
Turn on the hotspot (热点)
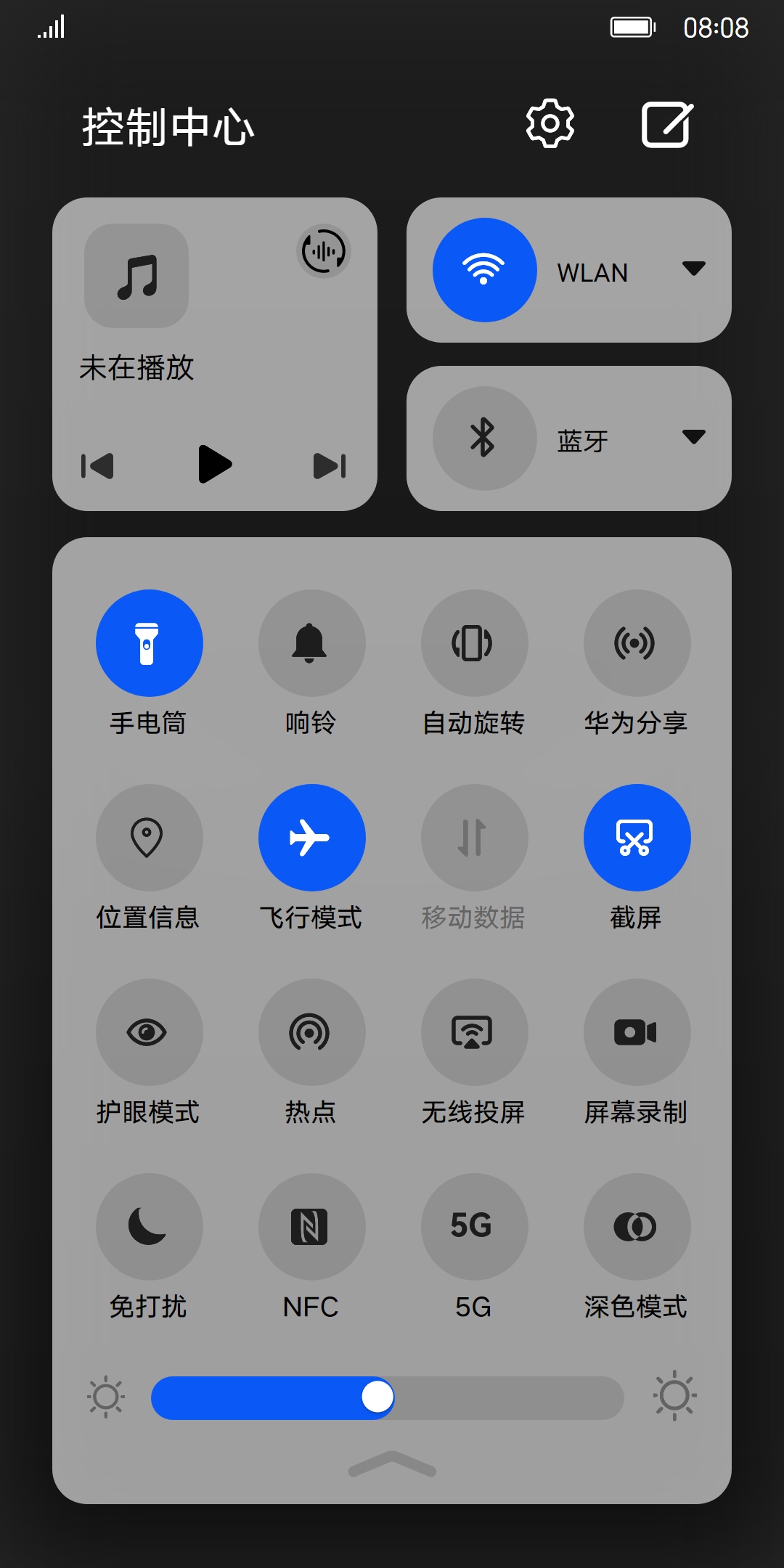pos(312,1032)
